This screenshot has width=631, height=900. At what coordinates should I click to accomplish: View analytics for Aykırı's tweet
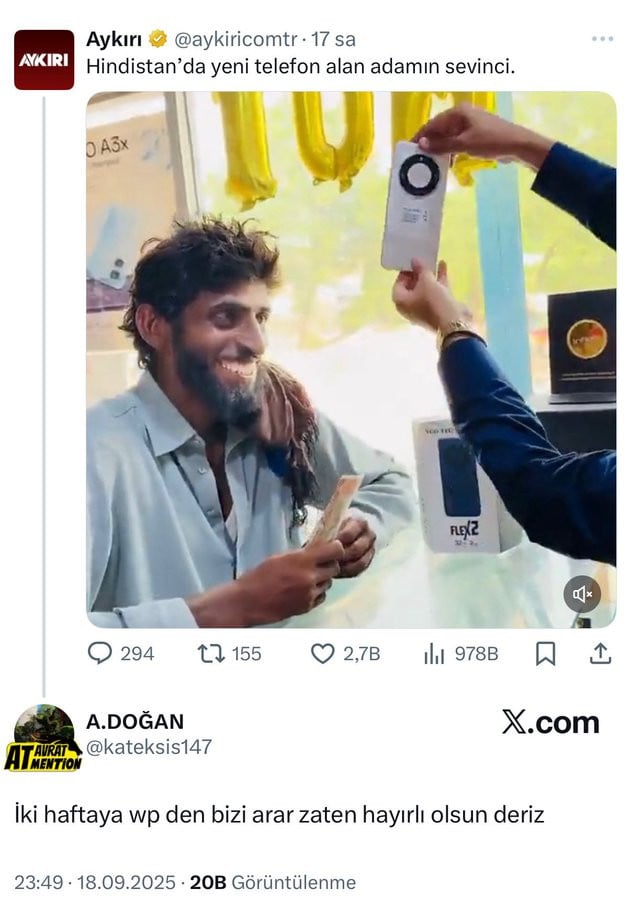tap(434, 654)
